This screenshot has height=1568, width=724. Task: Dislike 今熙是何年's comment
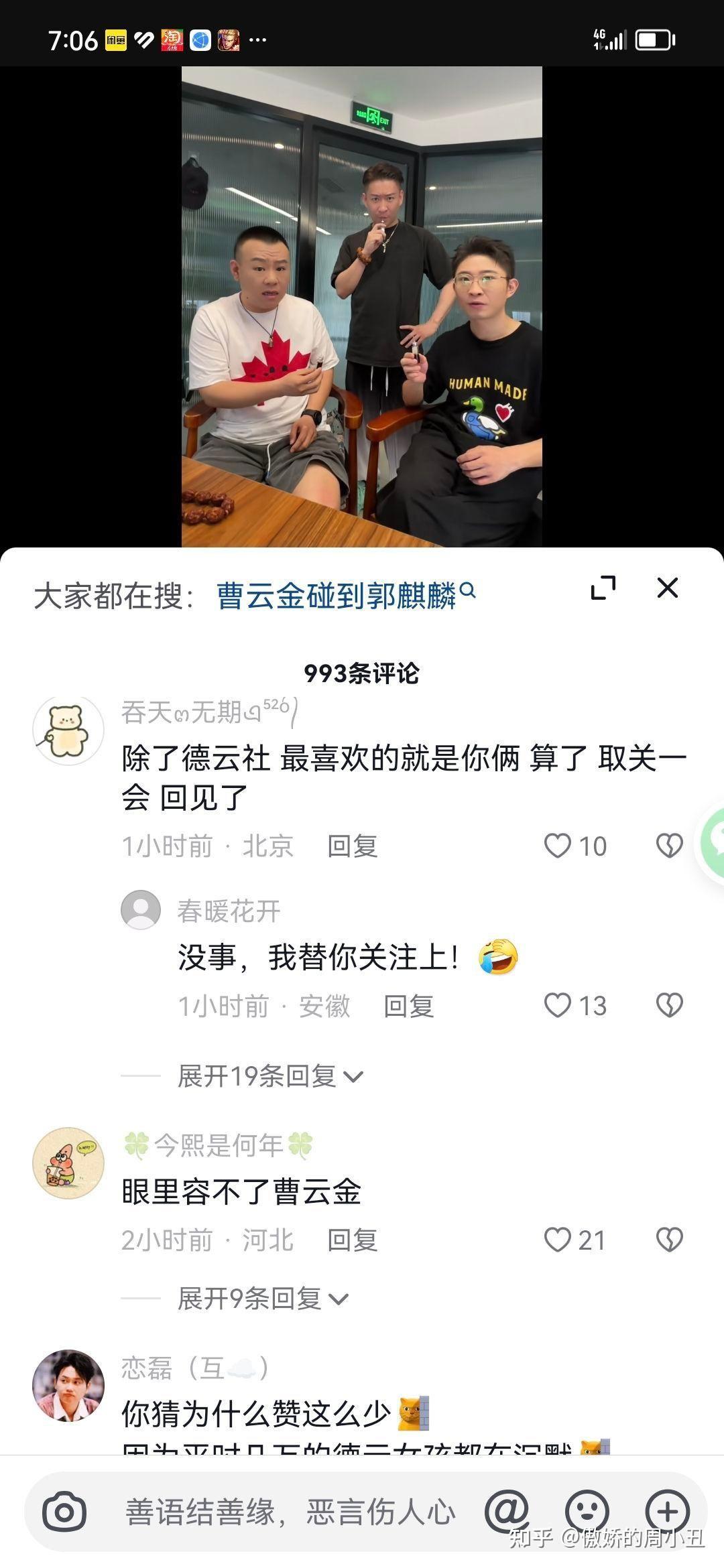pyautogui.click(x=669, y=1240)
